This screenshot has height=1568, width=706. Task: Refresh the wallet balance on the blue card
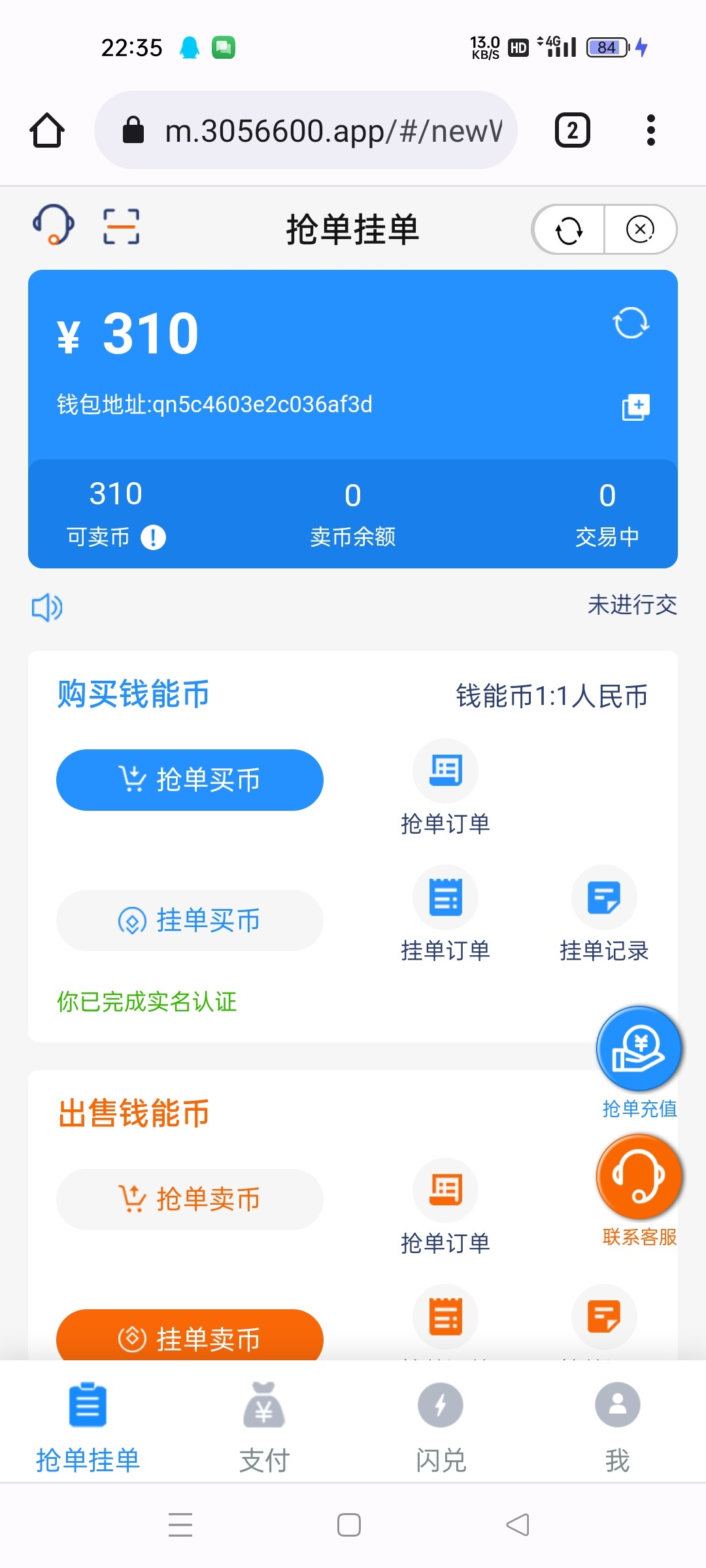tap(631, 323)
